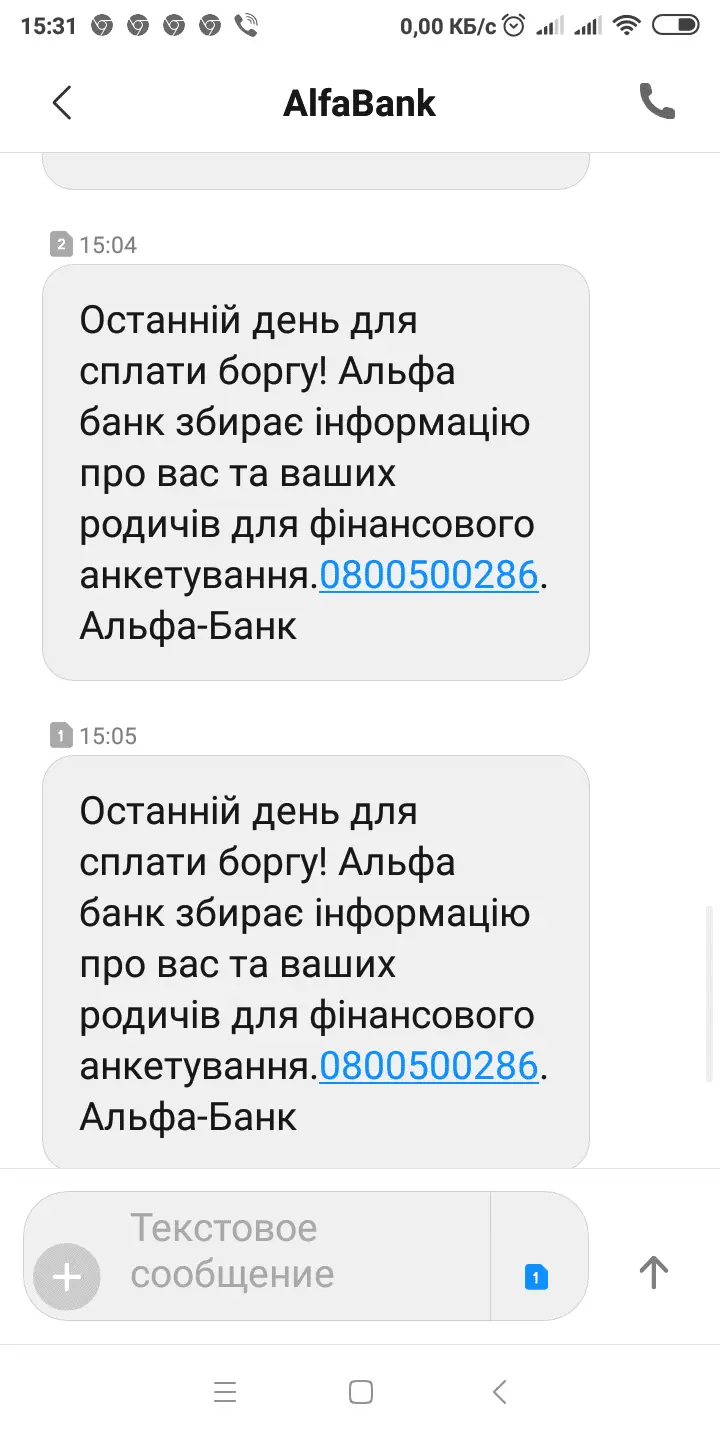
Task: Open the attachments plus button
Action: (x=67, y=1277)
